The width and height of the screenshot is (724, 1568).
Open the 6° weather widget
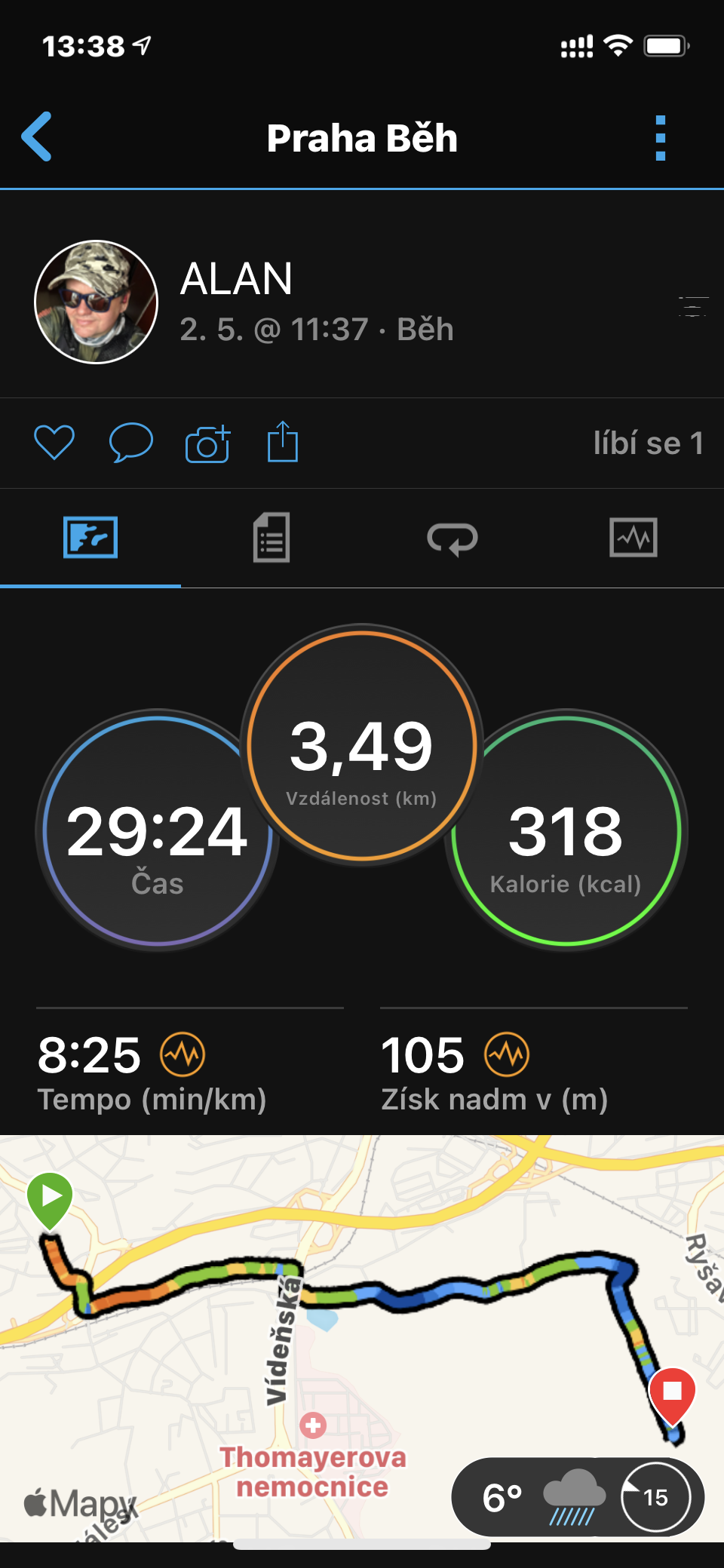click(578, 1497)
